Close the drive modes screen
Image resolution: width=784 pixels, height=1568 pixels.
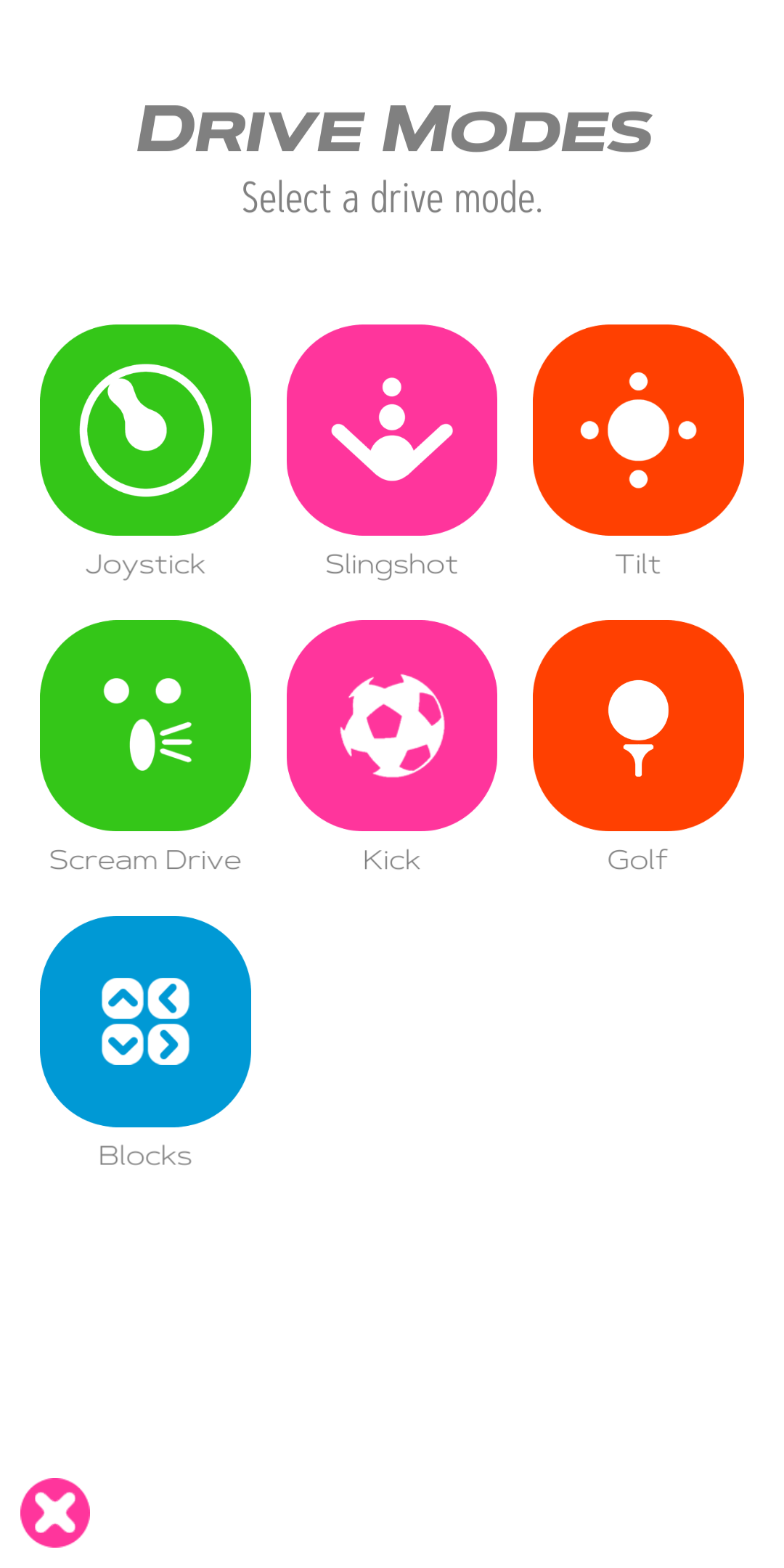[55, 1513]
